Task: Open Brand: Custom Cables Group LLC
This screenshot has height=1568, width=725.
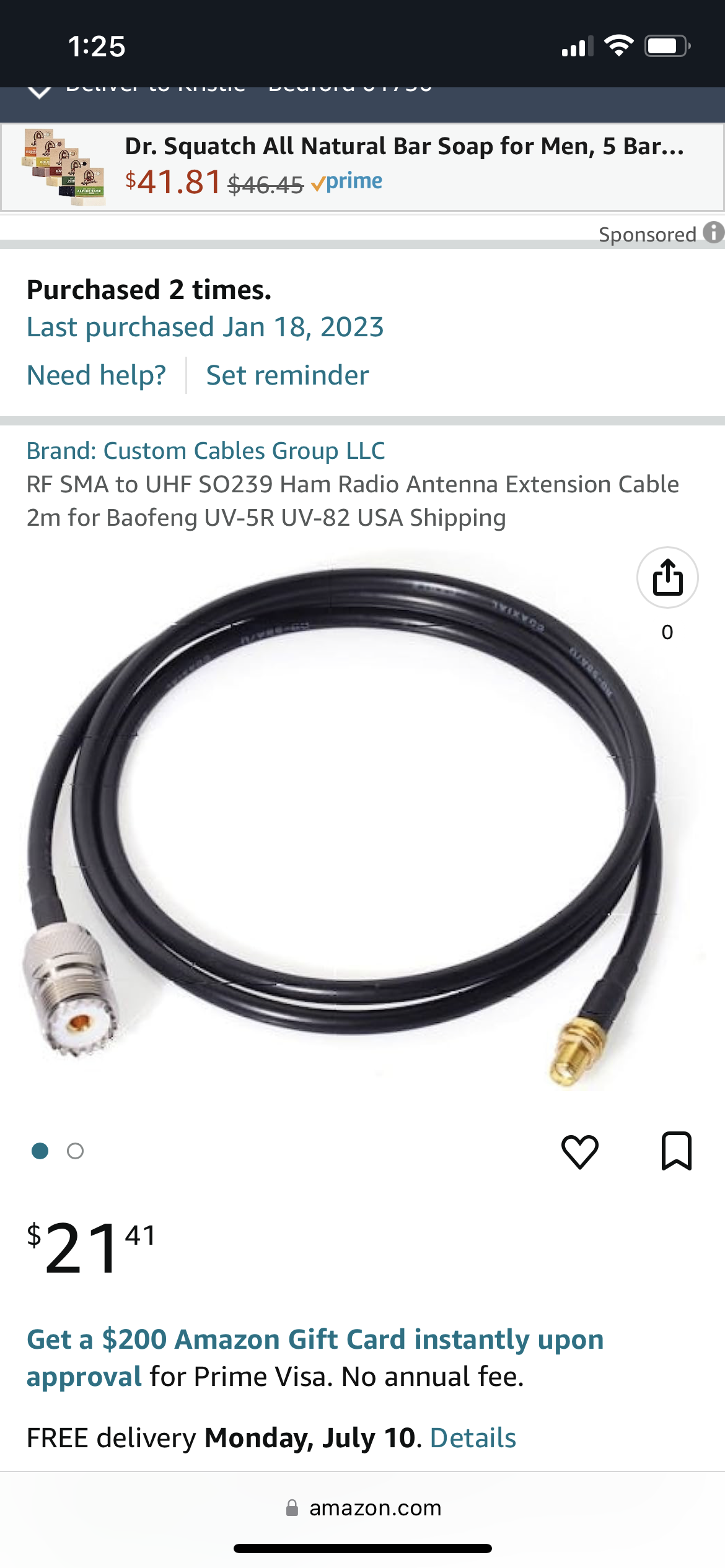Action: [x=206, y=451]
